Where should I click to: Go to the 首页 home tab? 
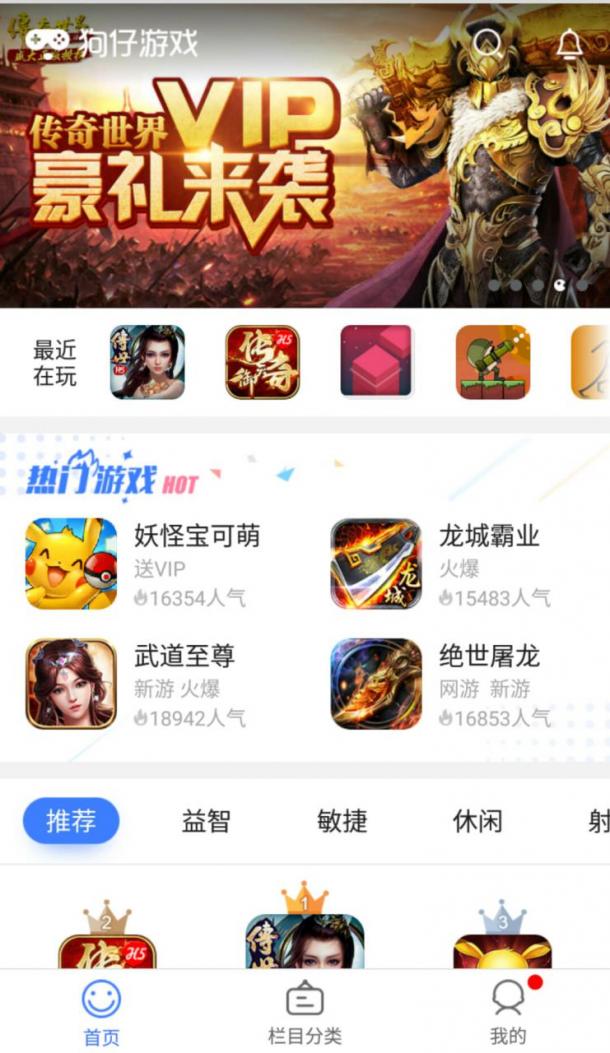[101, 1012]
